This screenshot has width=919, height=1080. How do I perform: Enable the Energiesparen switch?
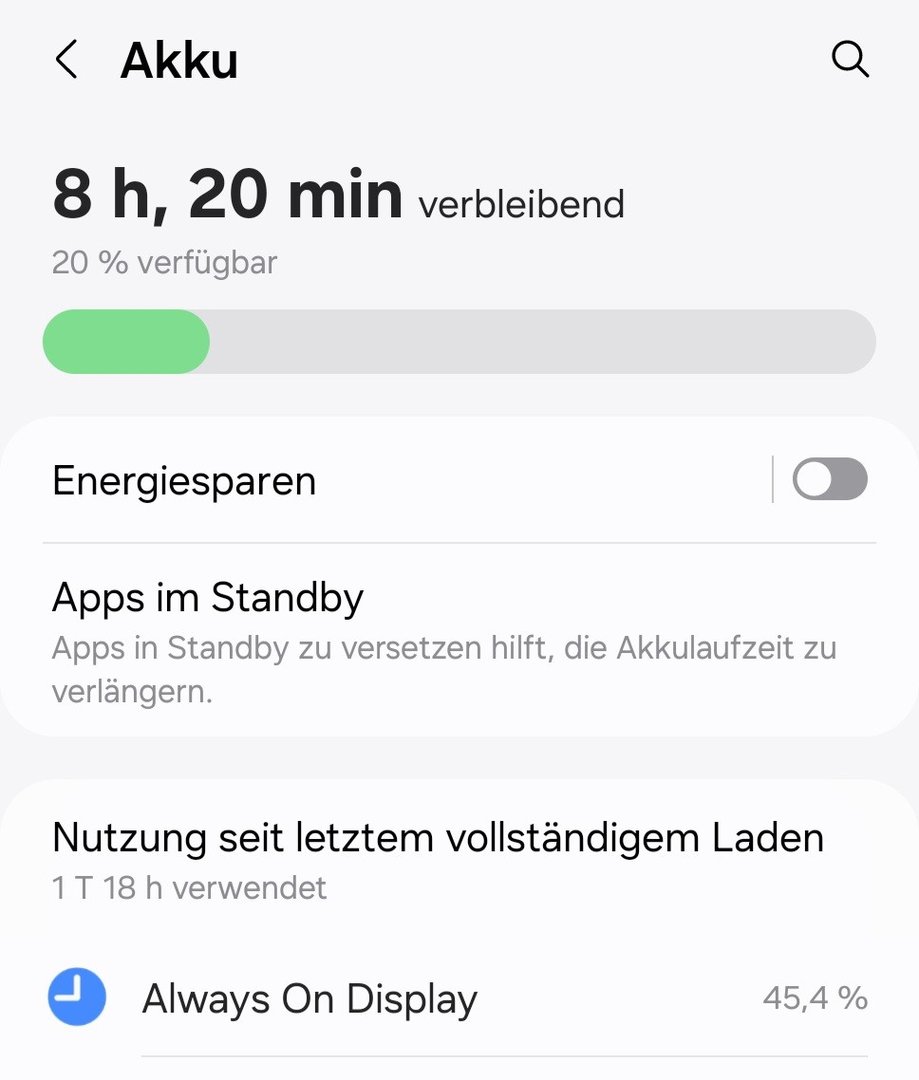pyautogui.click(x=829, y=480)
